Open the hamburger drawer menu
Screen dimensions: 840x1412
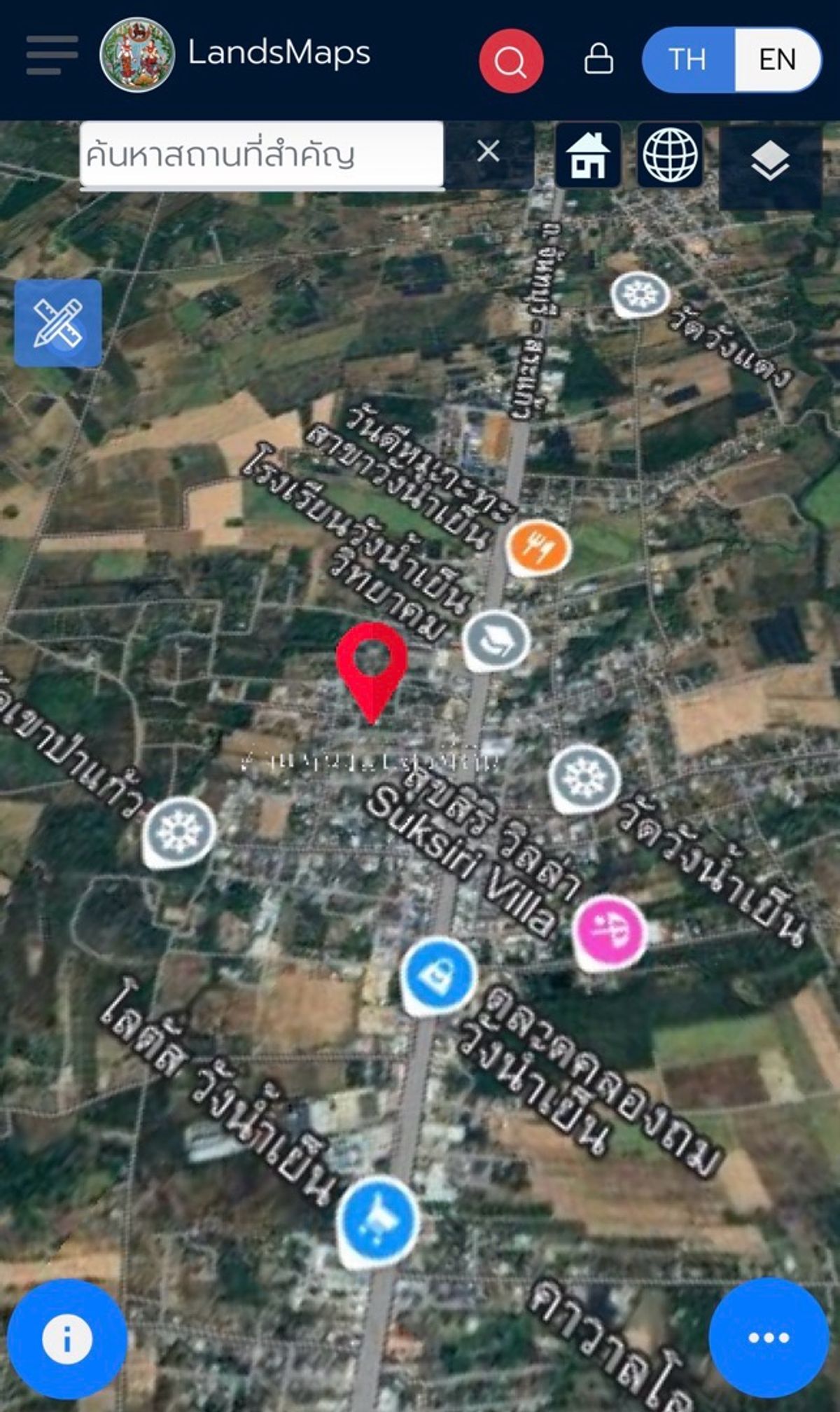tap(52, 55)
